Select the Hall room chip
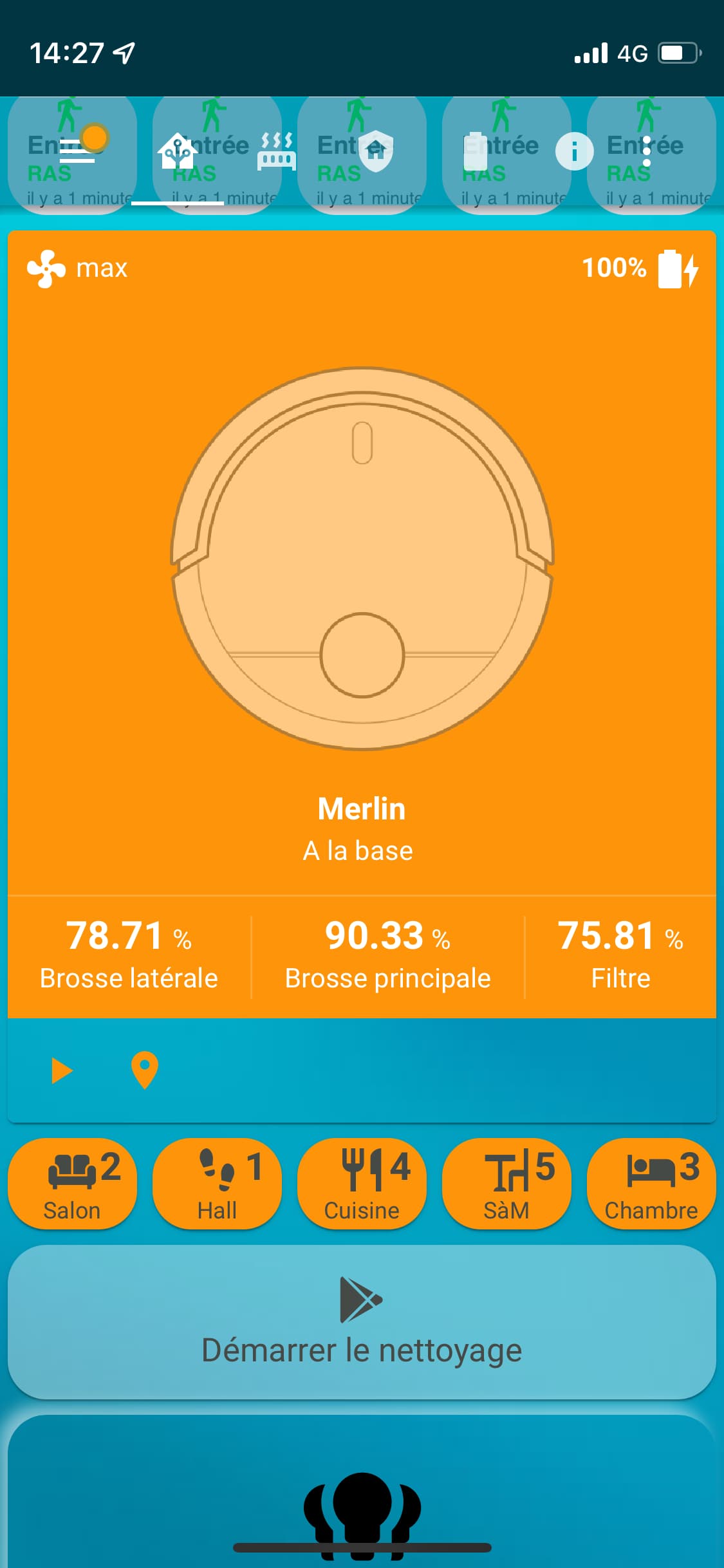This screenshot has height=1568, width=724. pyautogui.click(x=217, y=1184)
